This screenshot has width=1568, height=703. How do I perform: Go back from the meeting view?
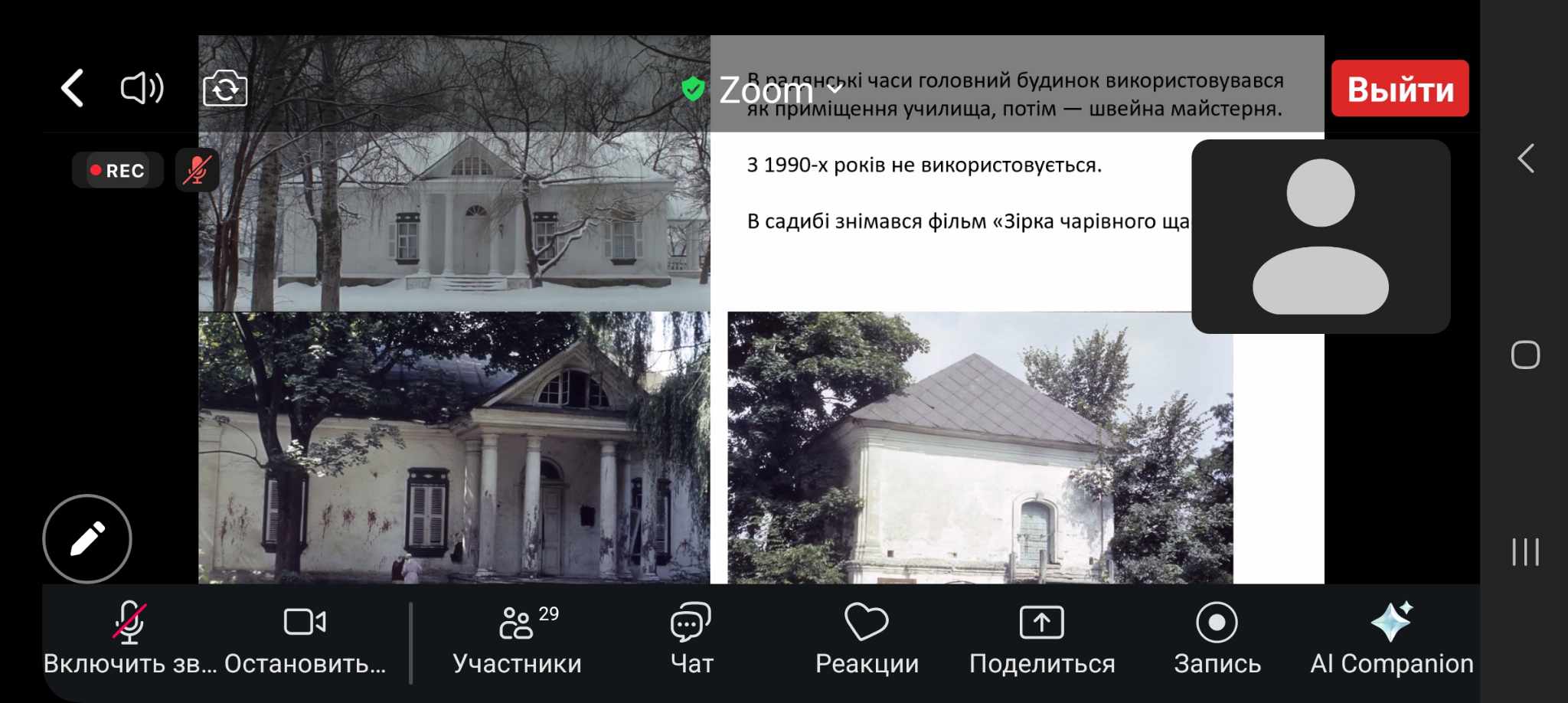pos(73,88)
